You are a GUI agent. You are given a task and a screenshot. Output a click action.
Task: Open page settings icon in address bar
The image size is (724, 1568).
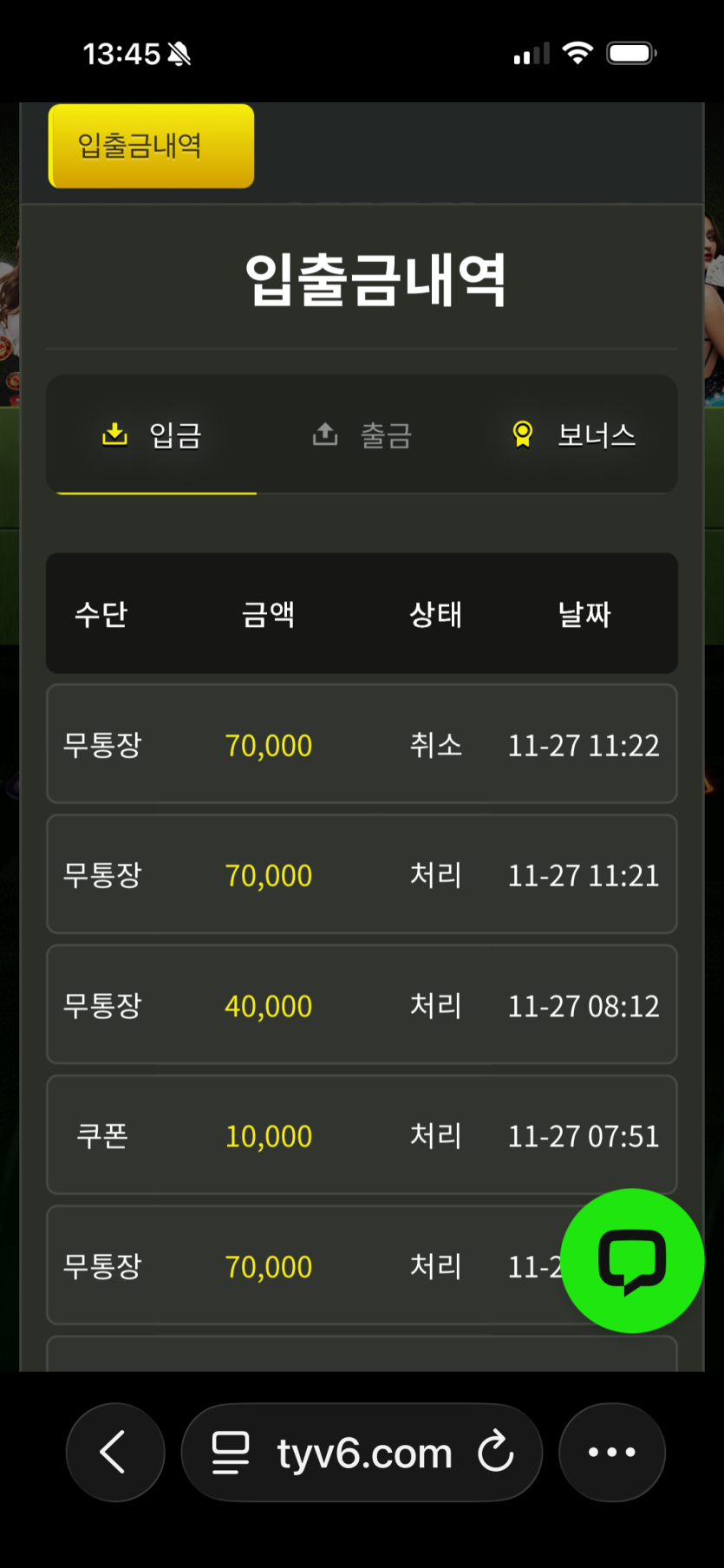click(x=231, y=1453)
